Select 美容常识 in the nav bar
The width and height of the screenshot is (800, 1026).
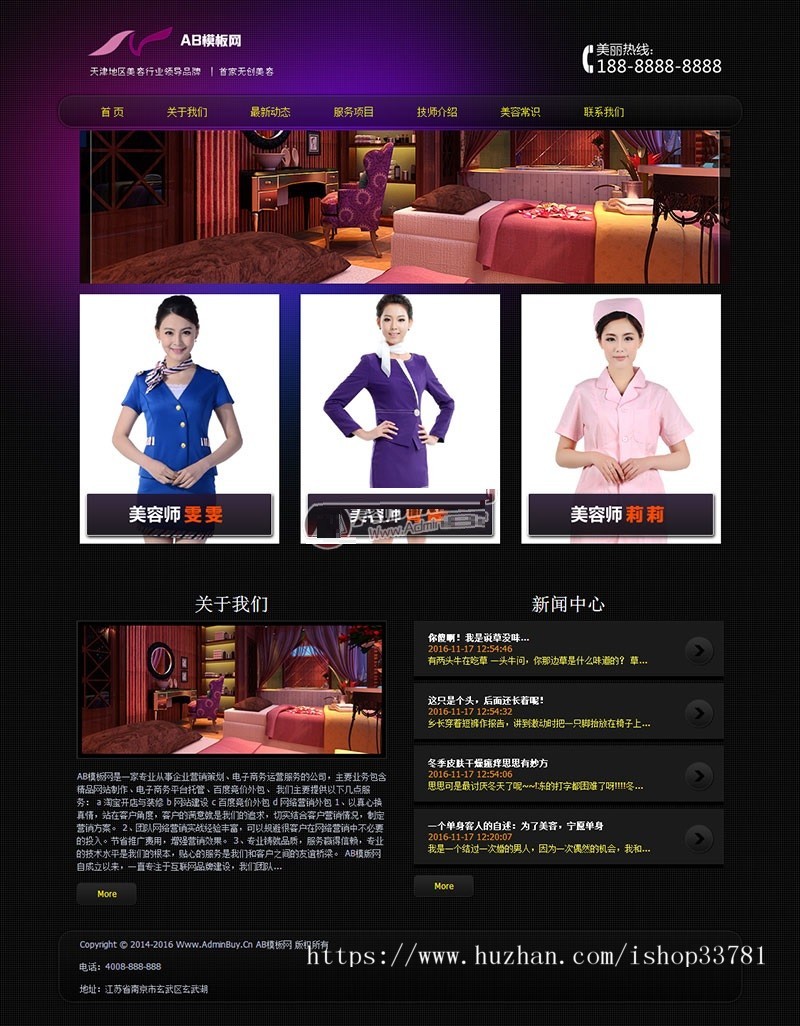518,112
